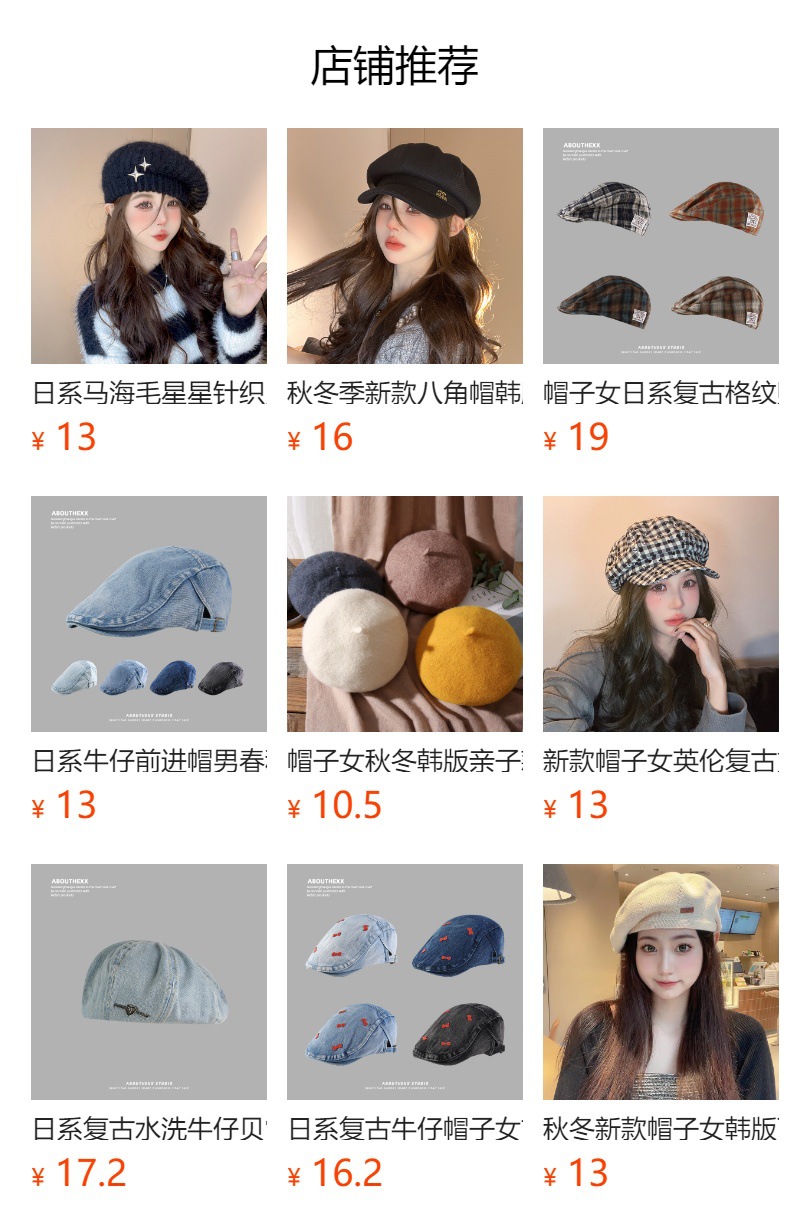View the 新款帽子女英伦复古 plaid cap
The width and height of the screenshot is (790, 1232).
(661, 614)
